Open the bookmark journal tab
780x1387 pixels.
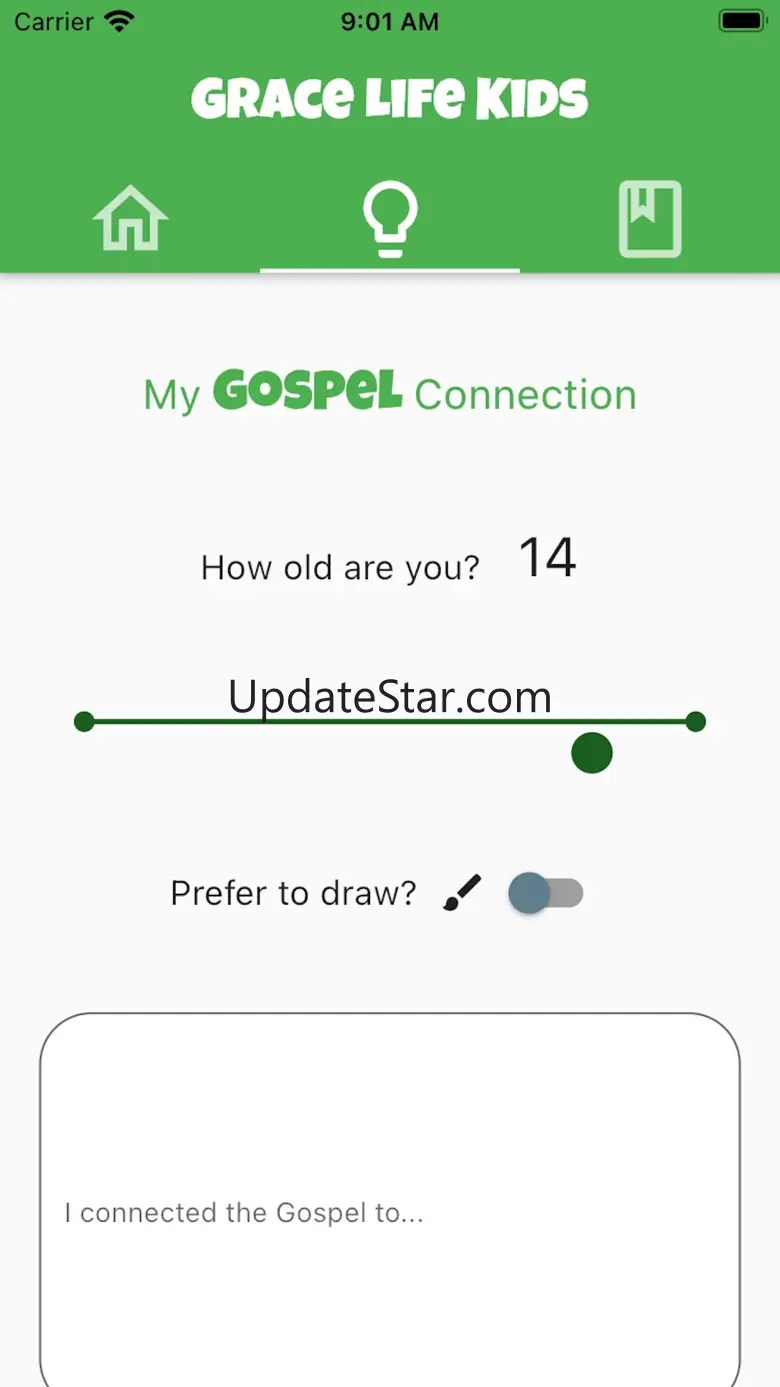pos(650,218)
